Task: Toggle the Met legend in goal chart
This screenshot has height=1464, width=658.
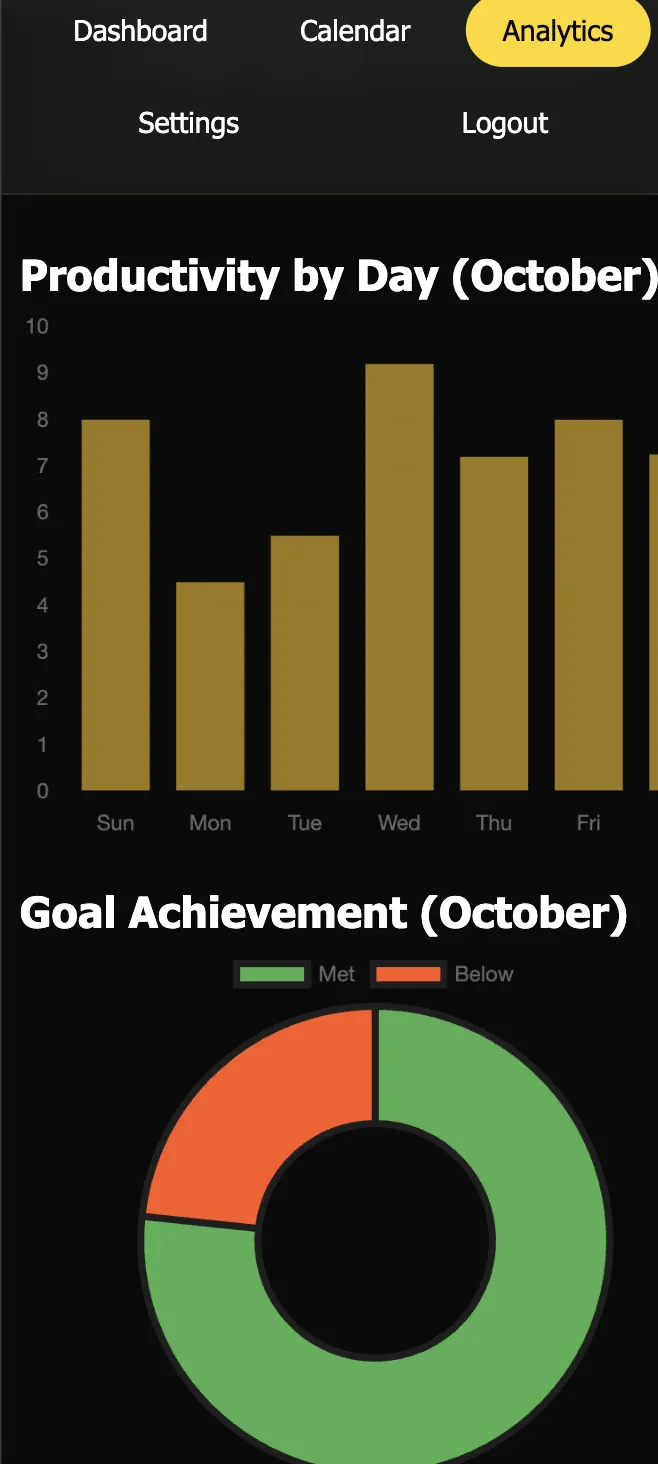Action: tap(295, 974)
